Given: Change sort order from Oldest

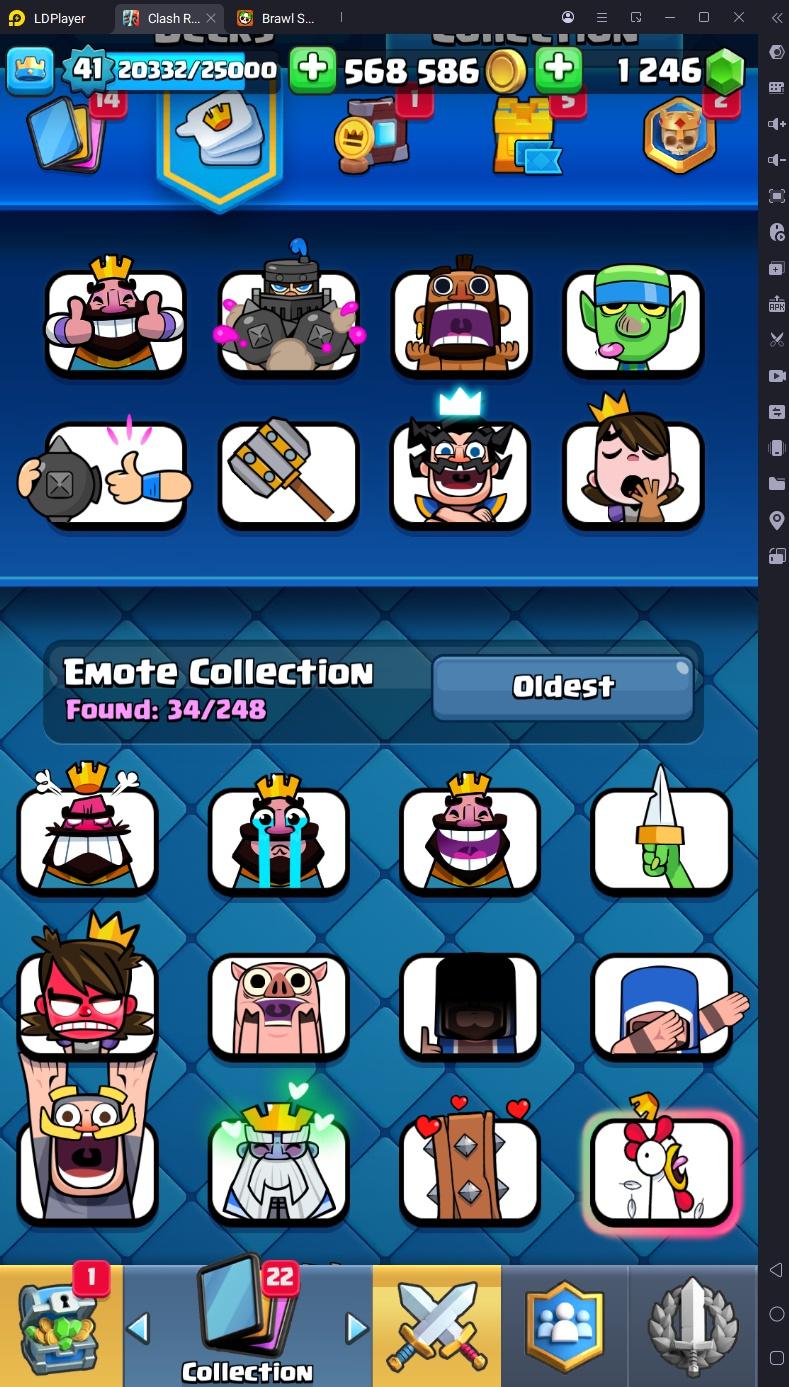Looking at the screenshot, I should pyautogui.click(x=563, y=687).
